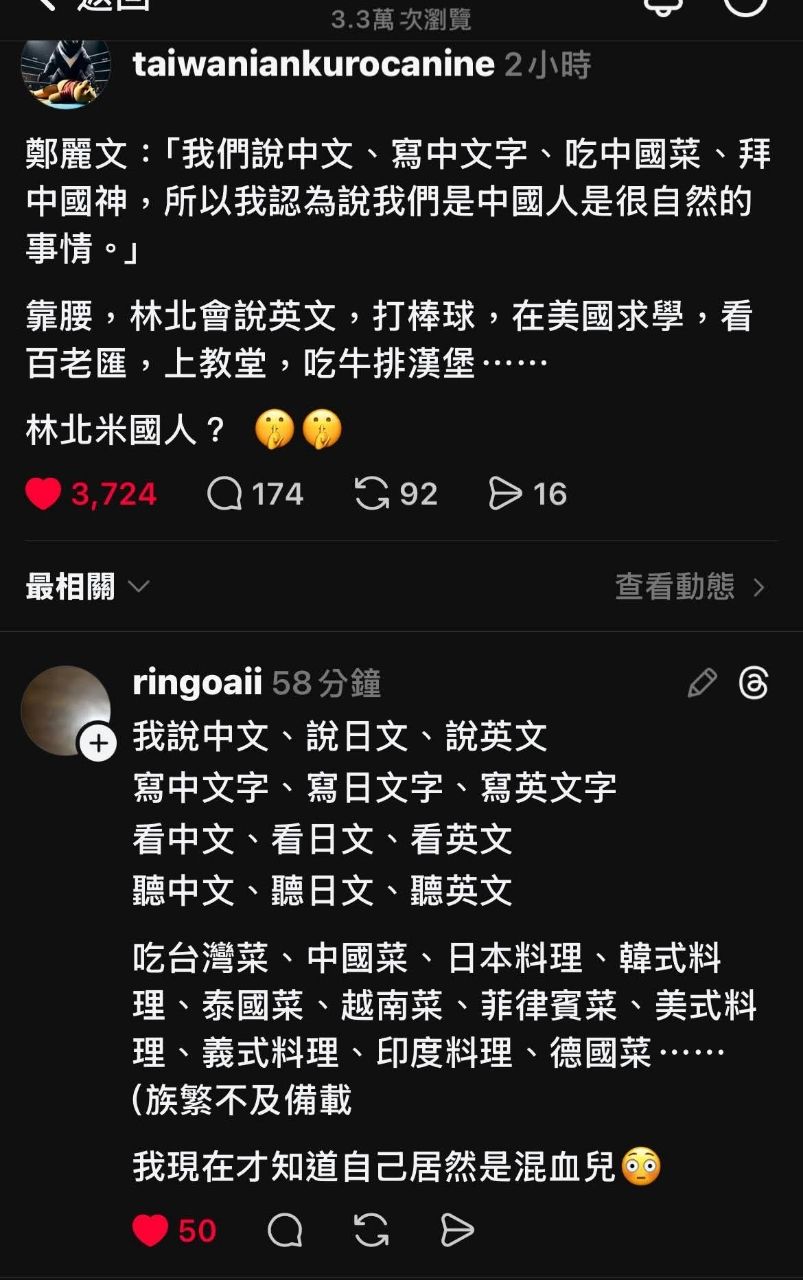The image size is (803, 1280).
Task: Open ringoaii's profile from the username
Action: coord(197,684)
